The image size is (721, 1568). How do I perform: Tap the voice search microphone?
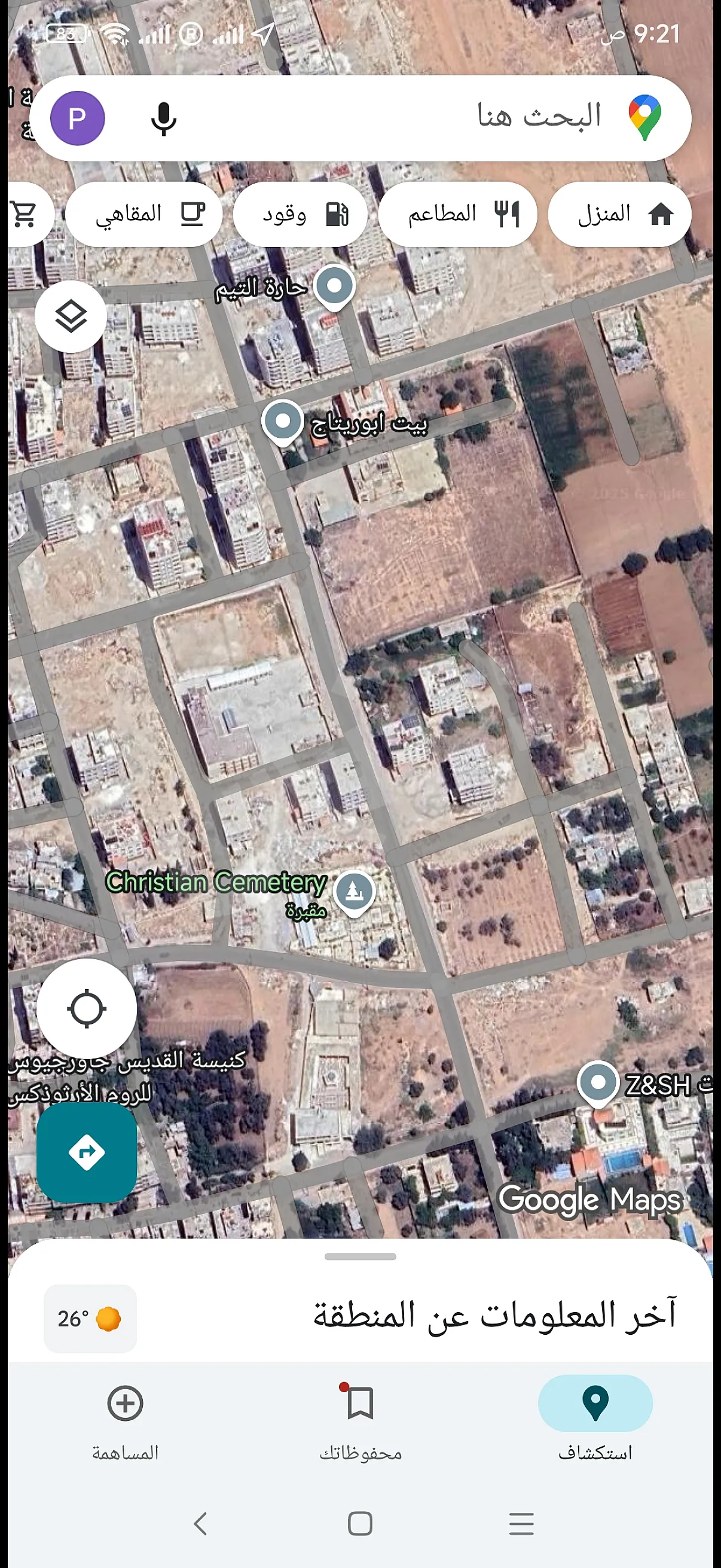pos(163,120)
